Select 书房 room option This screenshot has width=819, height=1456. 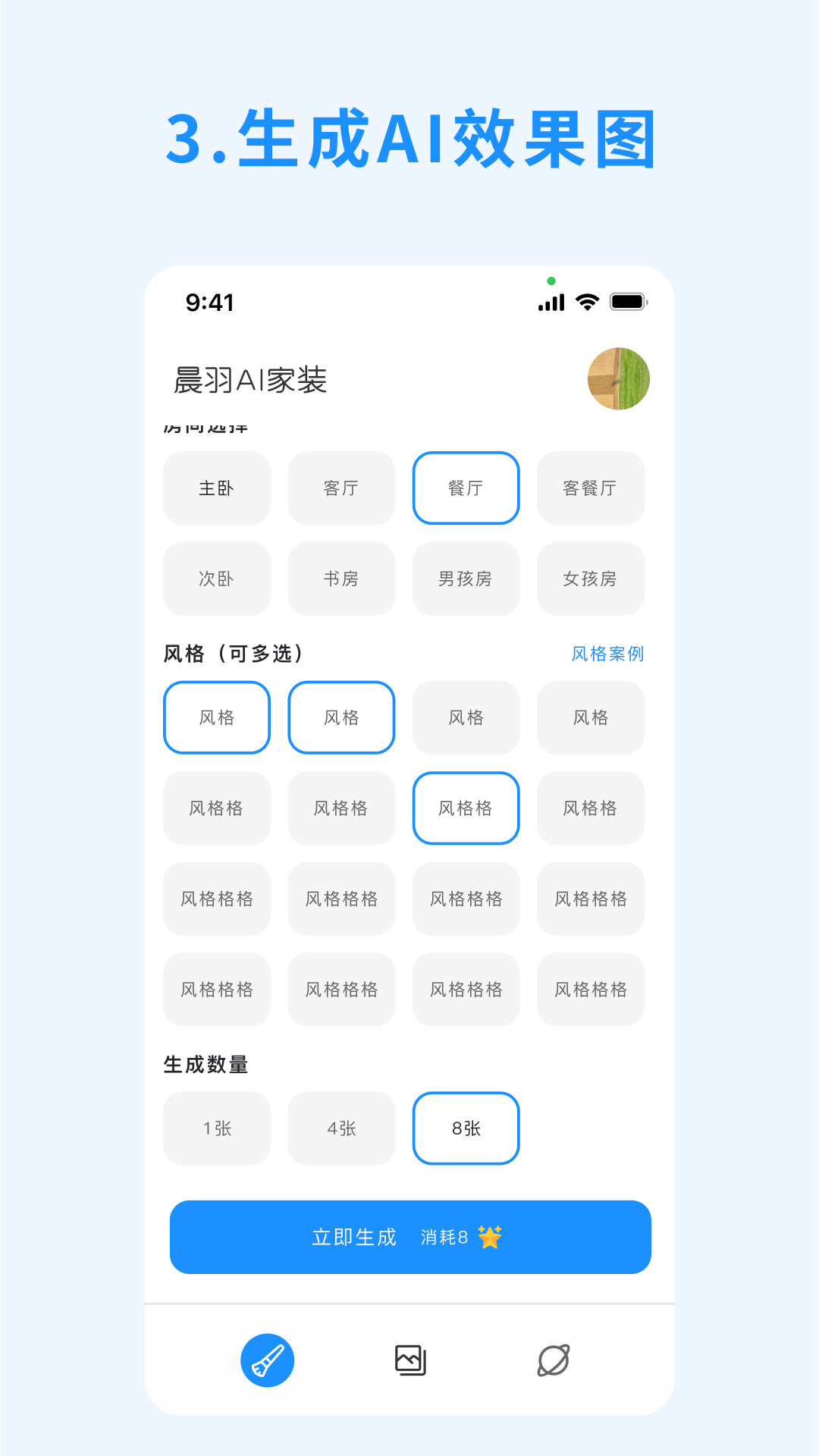(x=341, y=579)
